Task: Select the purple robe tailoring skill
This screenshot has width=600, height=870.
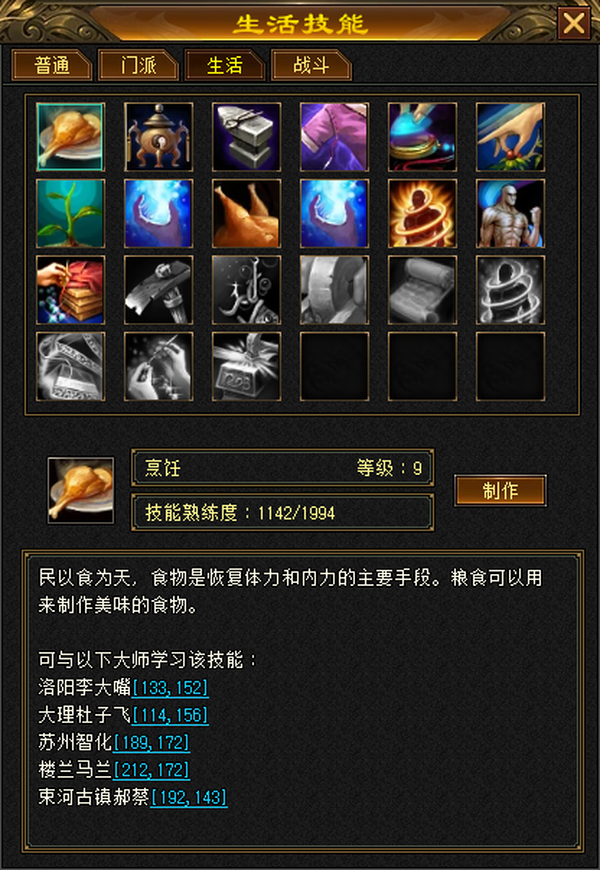Action: 334,136
